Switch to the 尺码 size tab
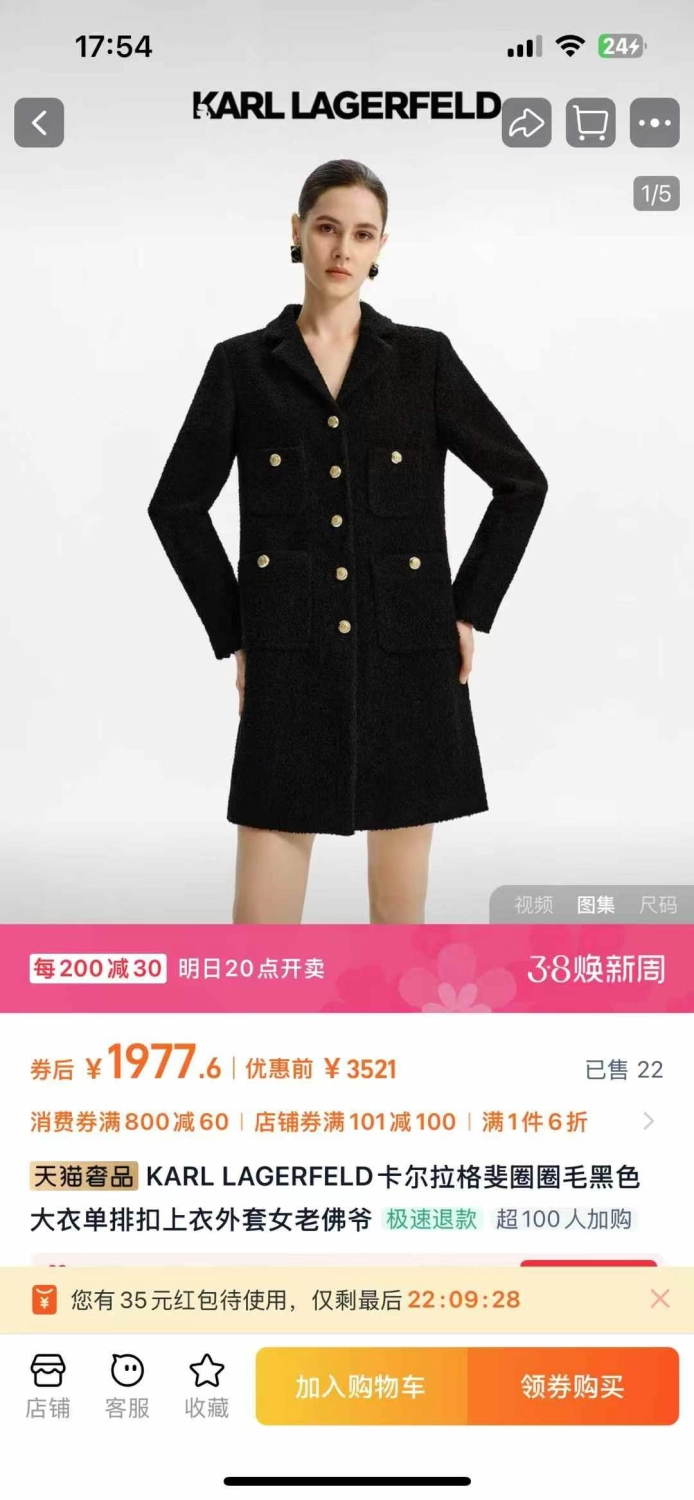 (658, 905)
